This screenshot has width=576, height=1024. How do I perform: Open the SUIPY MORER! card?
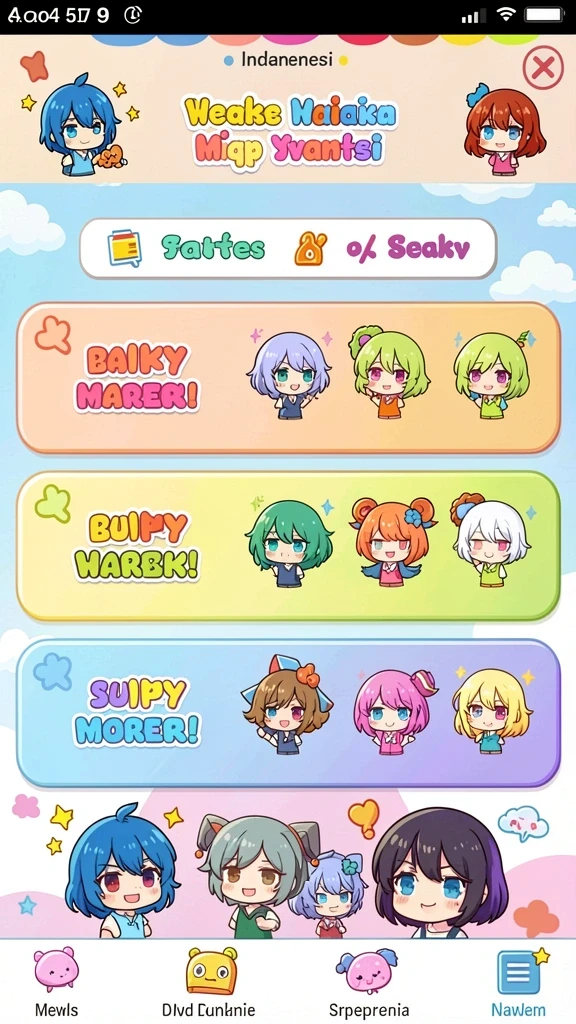click(x=288, y=713)
